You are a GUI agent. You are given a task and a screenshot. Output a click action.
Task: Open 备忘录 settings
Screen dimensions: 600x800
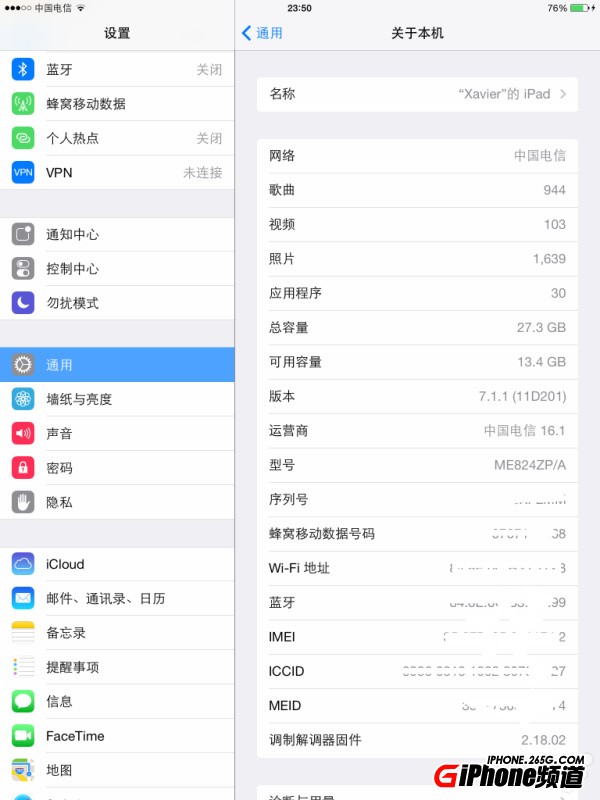(117, 632)
